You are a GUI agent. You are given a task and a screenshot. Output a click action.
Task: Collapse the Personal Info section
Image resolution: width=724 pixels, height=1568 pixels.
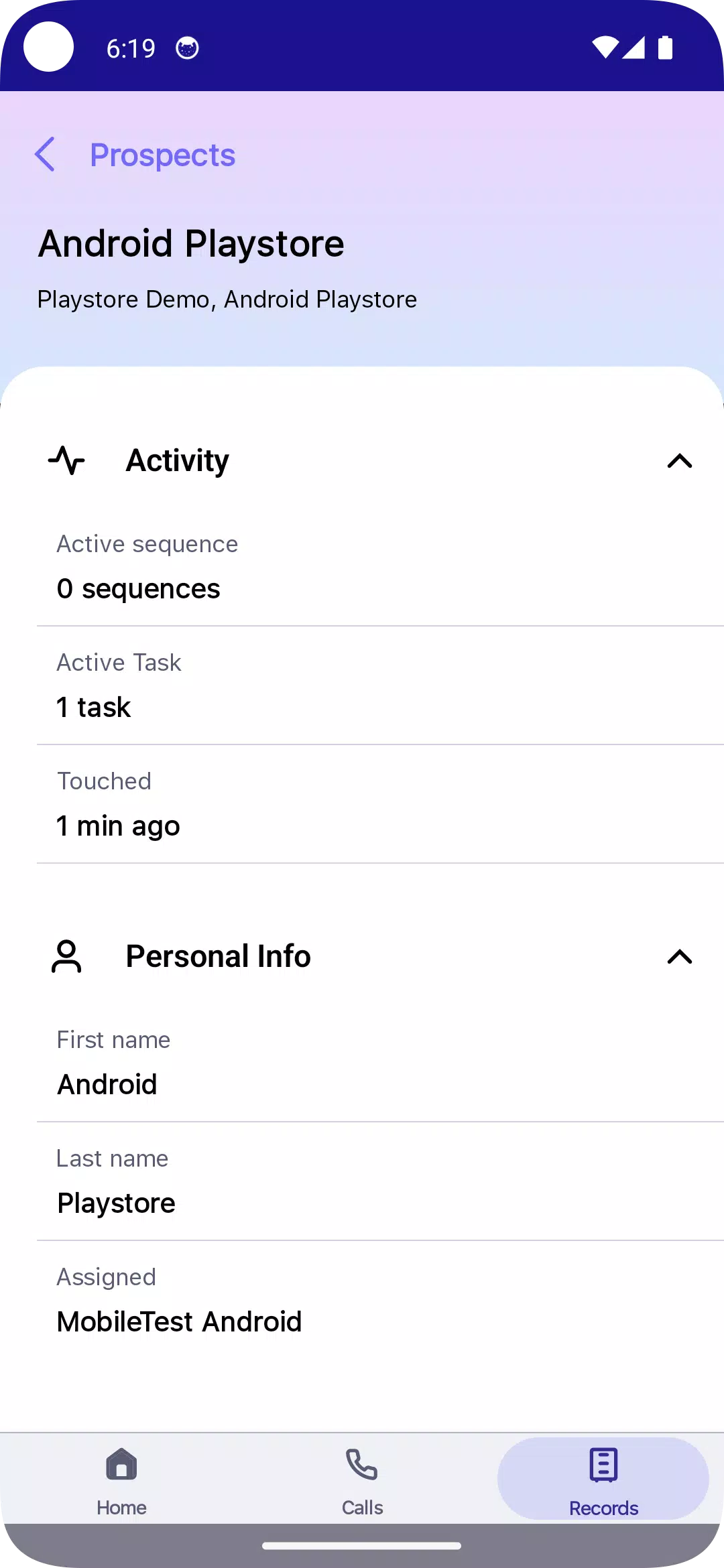(679, 957)
